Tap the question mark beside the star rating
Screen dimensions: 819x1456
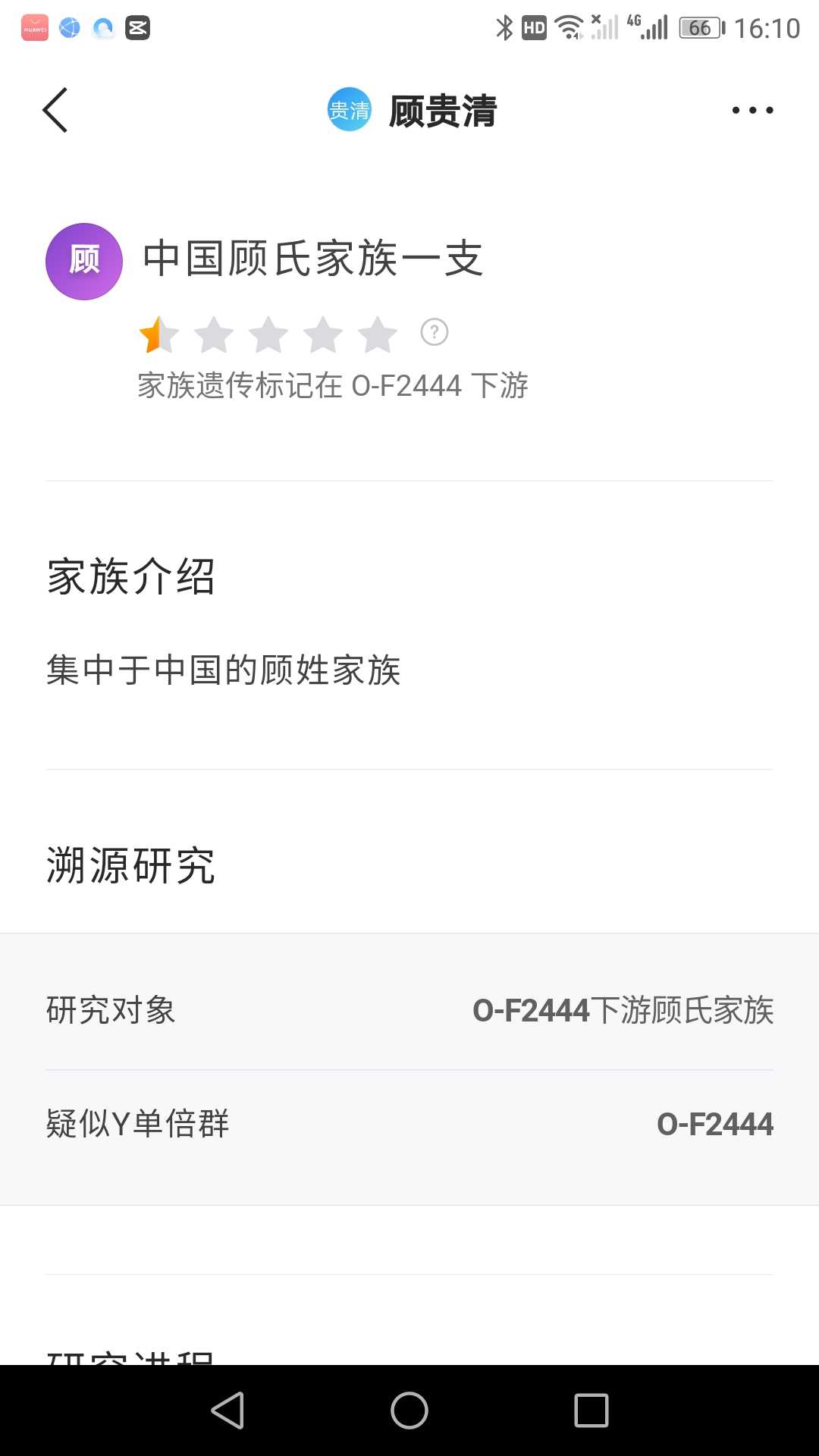[435, 332]
